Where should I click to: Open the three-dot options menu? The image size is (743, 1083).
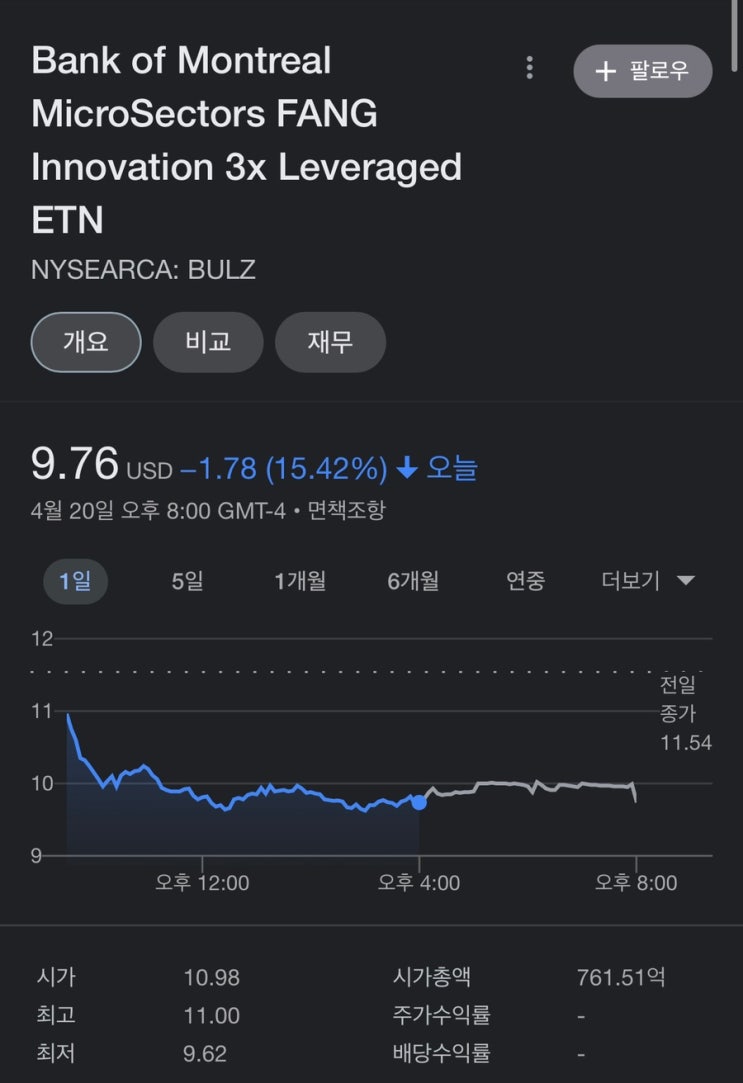click(529, 66)
